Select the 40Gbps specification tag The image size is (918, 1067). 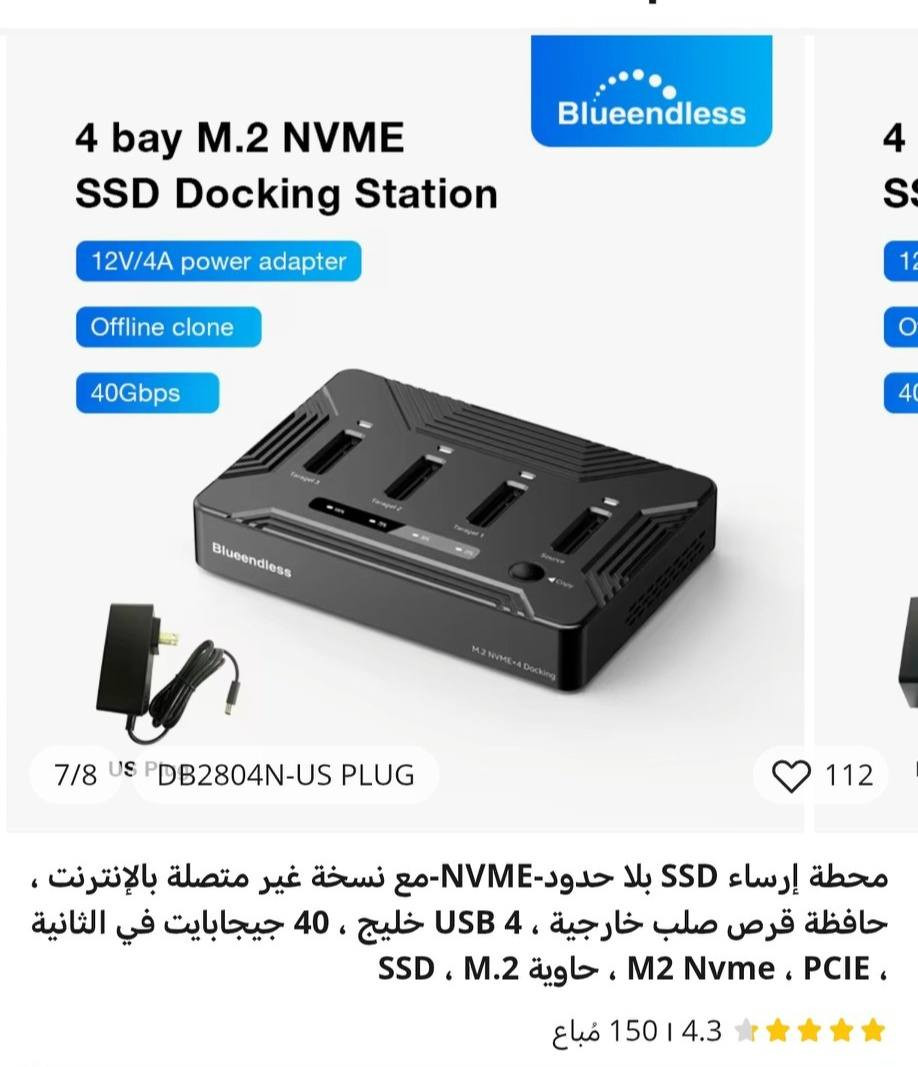click(x=147, y=392)
